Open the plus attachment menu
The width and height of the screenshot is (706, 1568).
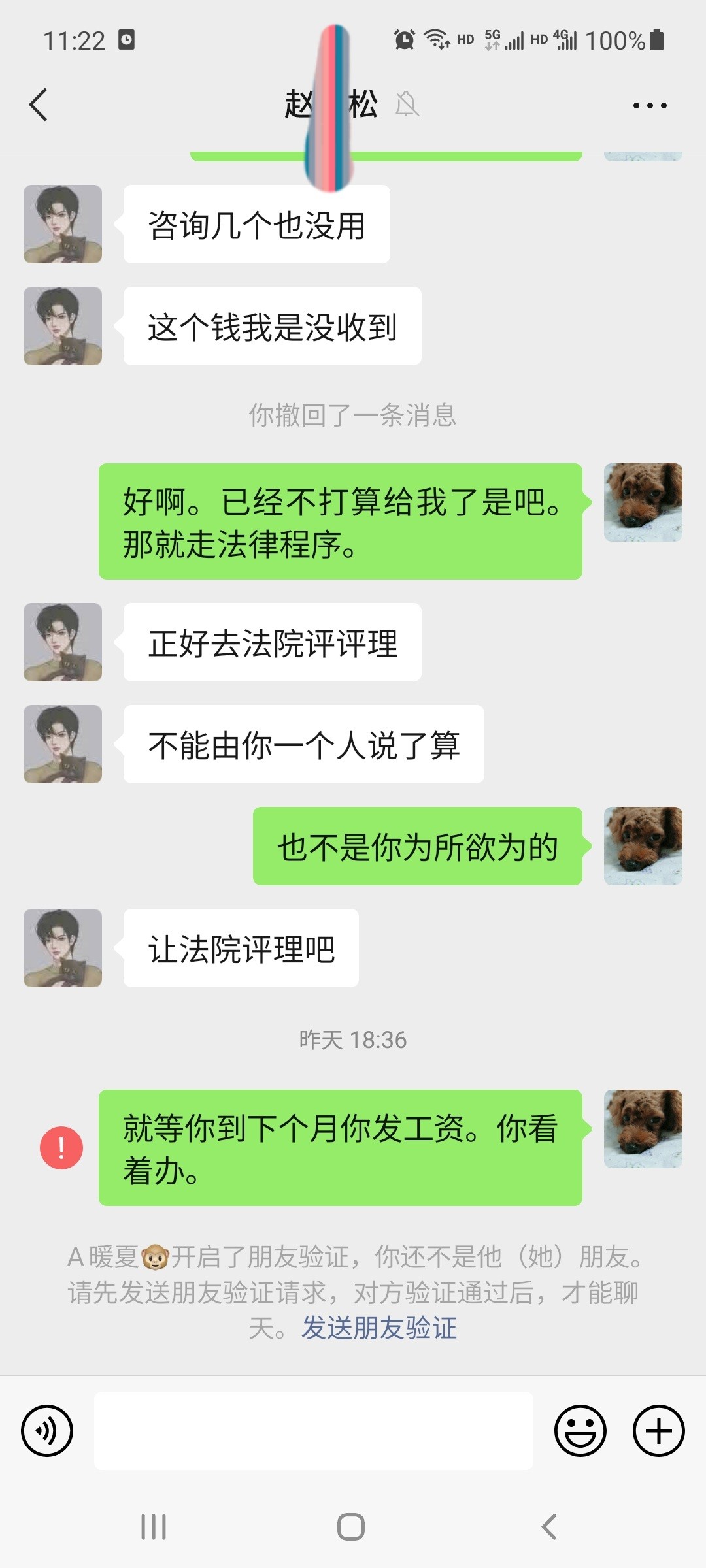pyautogui.click(x=658, y=1431)
